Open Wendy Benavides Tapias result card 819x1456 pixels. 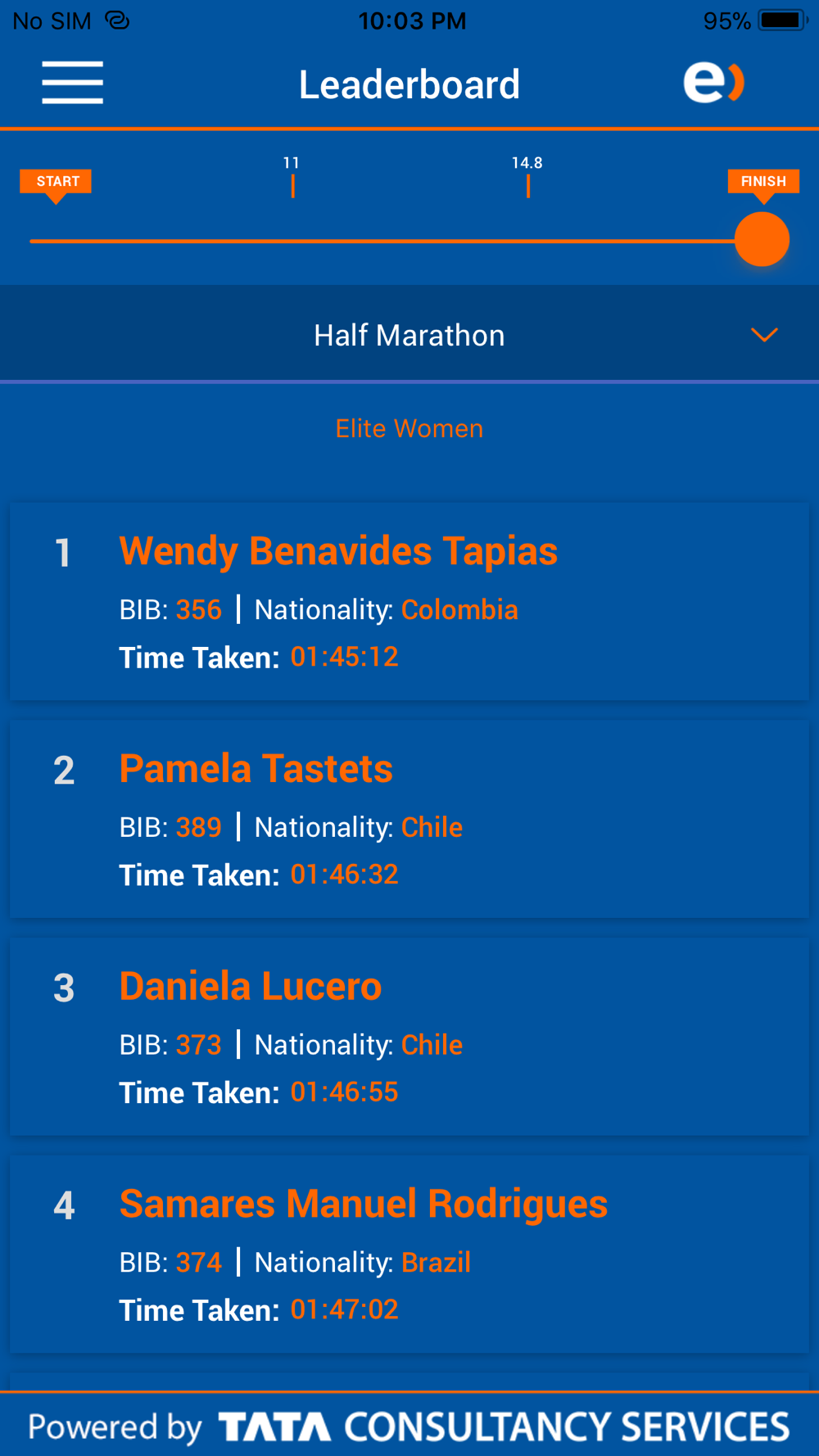tap(409, 602)
